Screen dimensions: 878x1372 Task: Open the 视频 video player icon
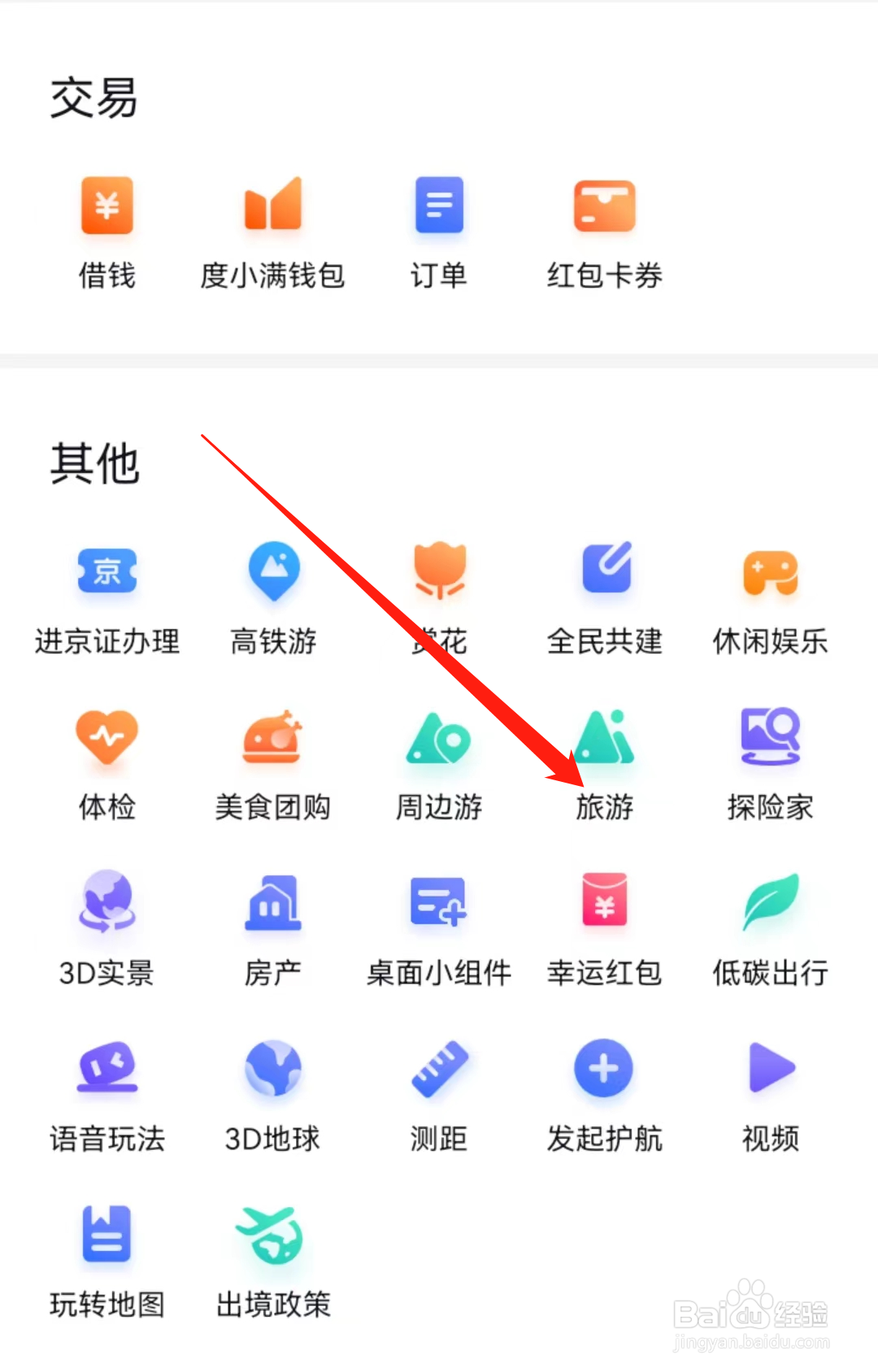[x=769, y=1093]
